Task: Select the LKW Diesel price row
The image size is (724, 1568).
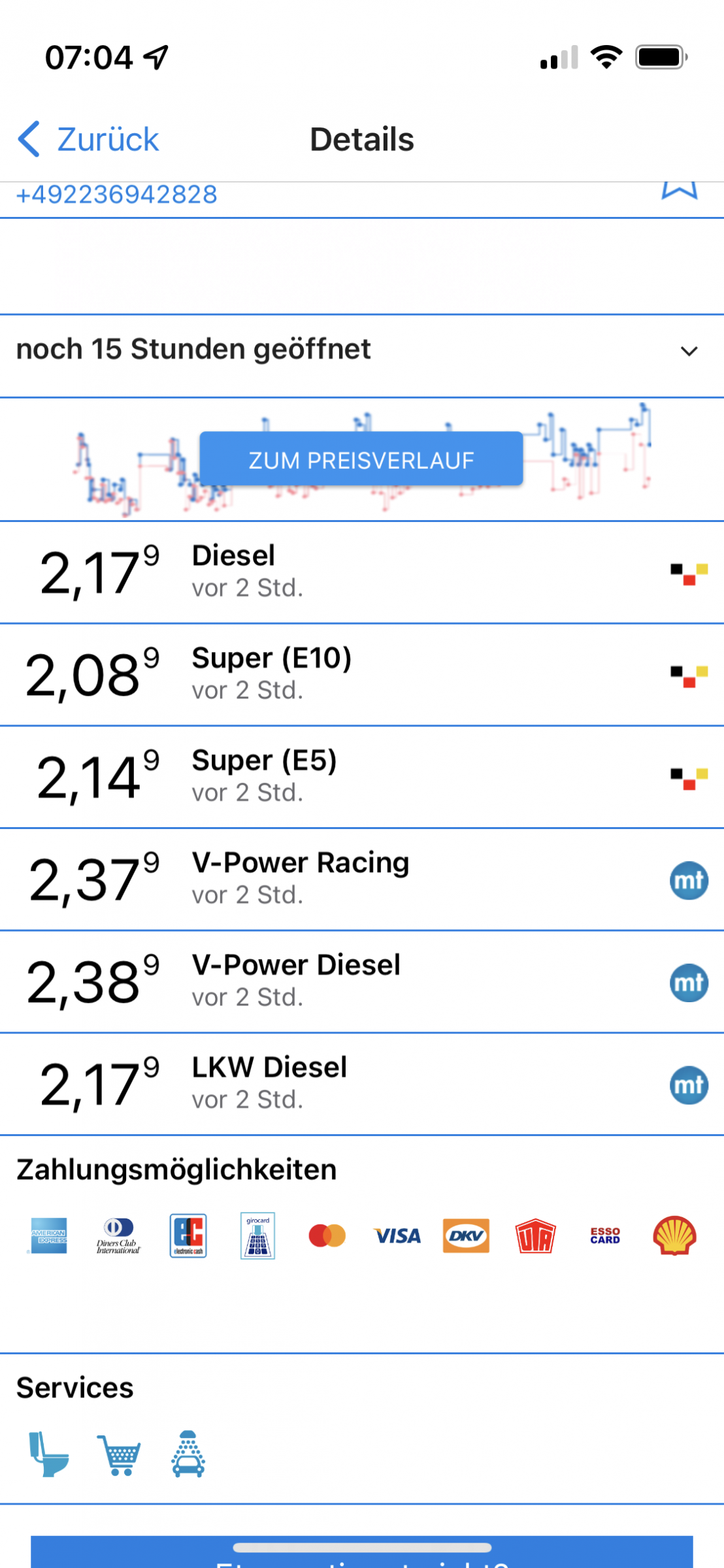Action: point(362,1085)
